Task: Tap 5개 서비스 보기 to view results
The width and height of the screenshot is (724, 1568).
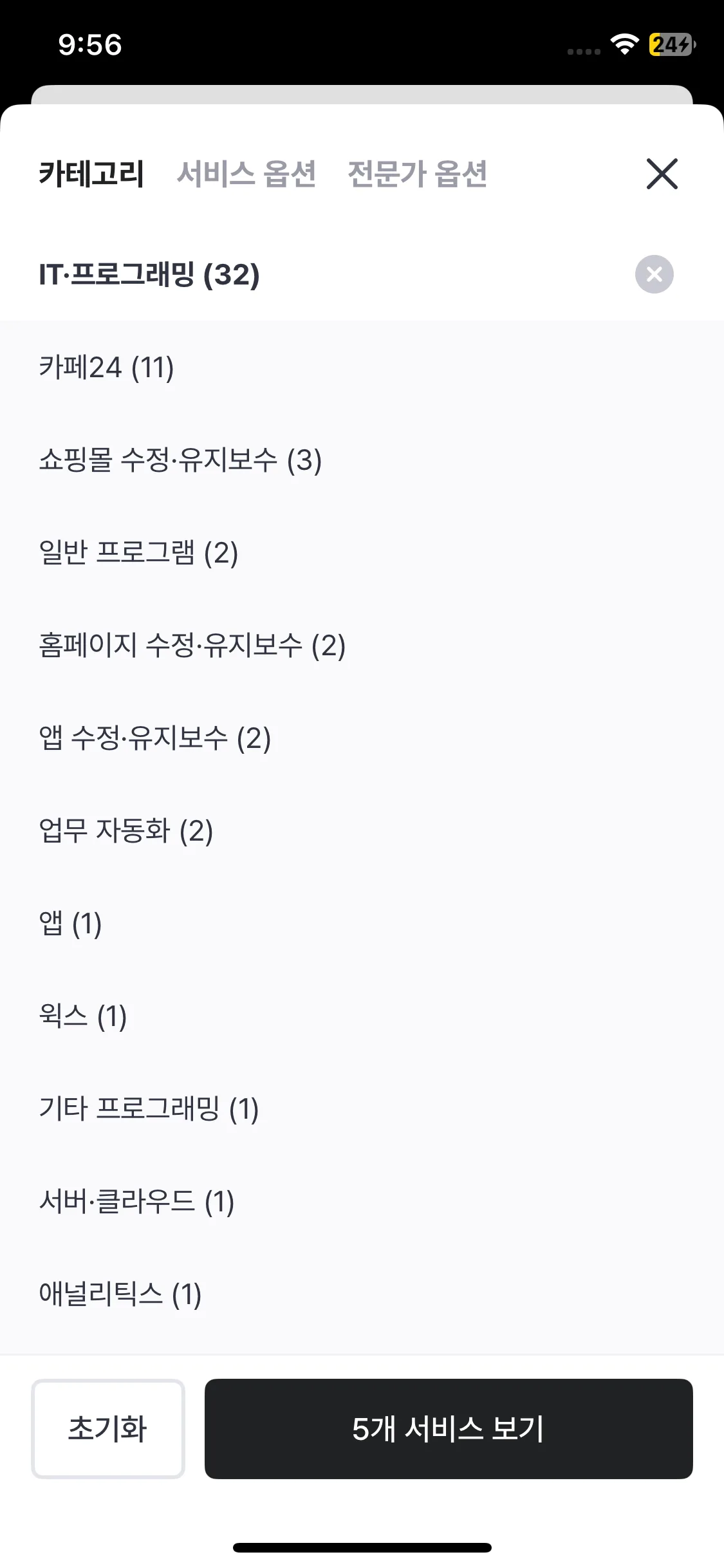Action: (449, 1428)
